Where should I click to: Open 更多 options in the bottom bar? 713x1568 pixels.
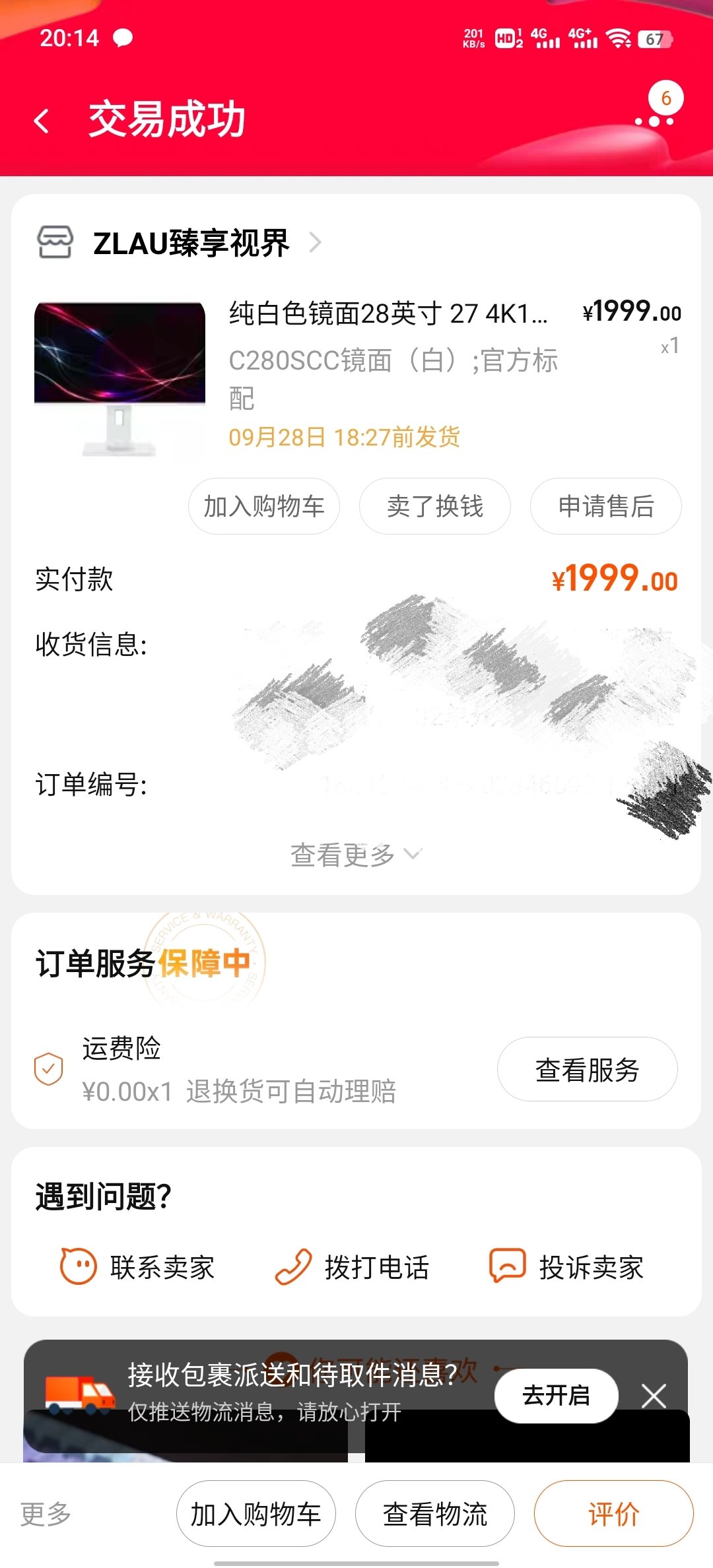[x=46, y=1514]
